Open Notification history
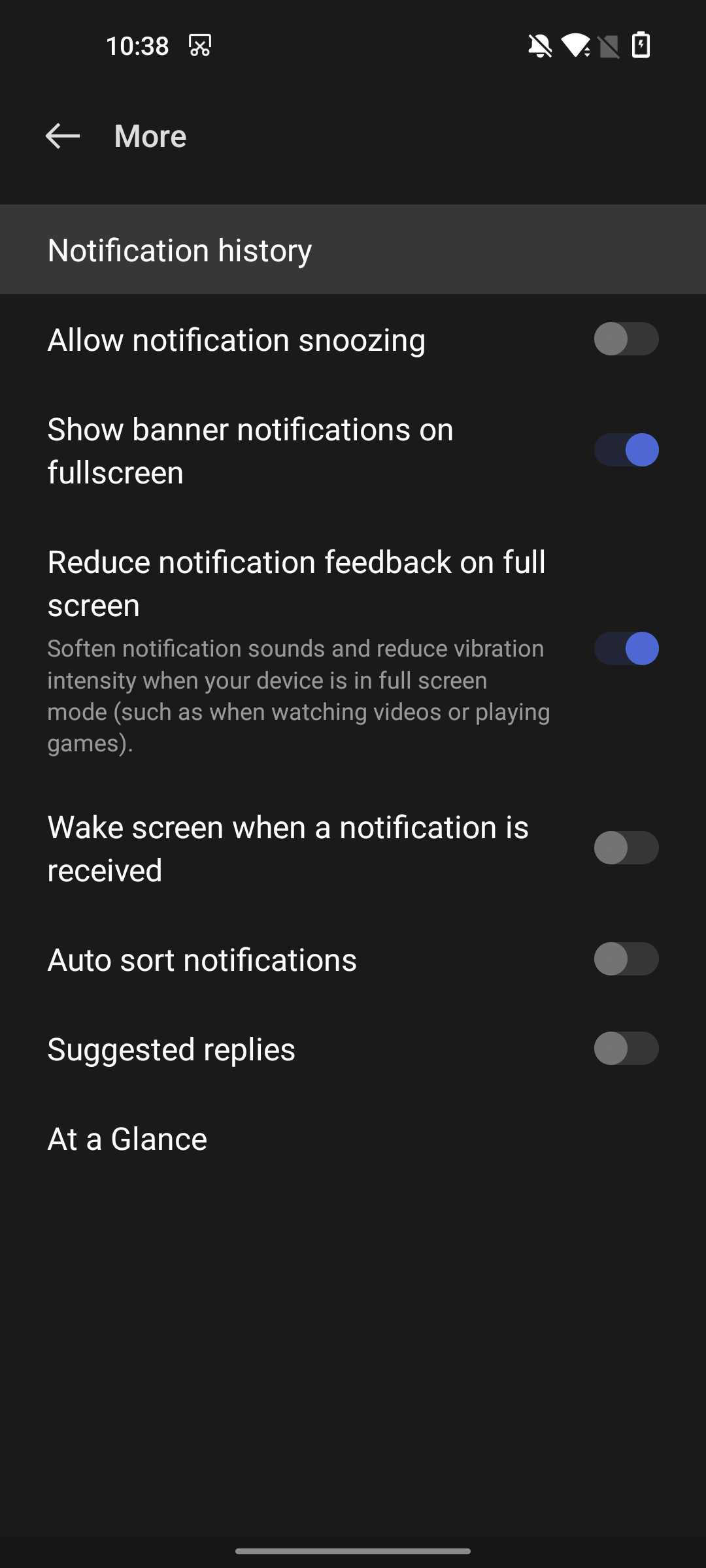 180,250
